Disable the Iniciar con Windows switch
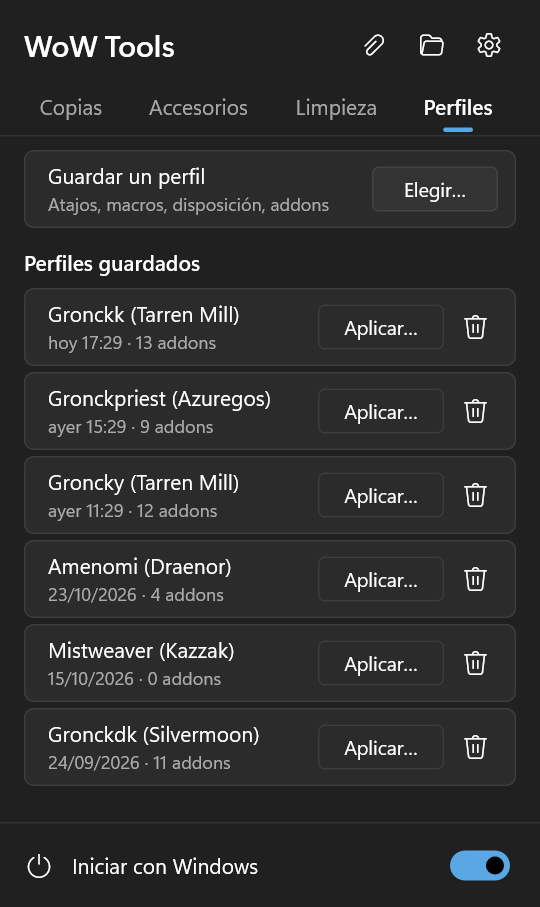 point(480,865)
